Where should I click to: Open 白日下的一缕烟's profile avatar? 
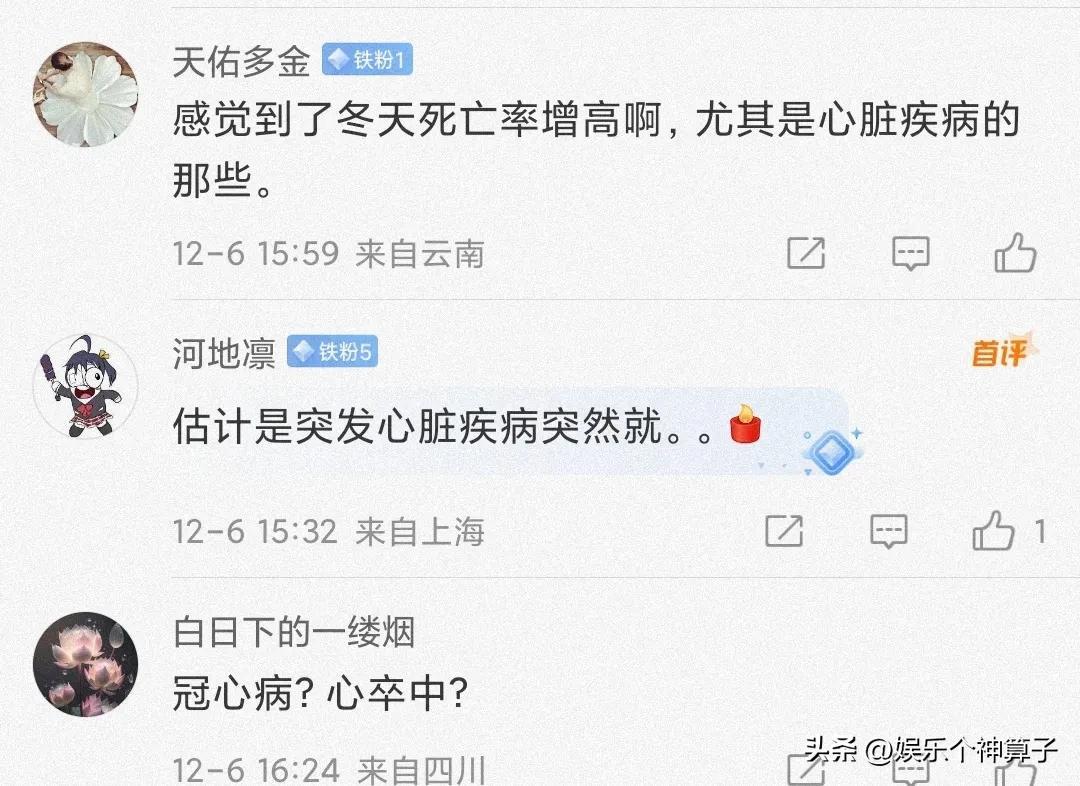point(85,664)
